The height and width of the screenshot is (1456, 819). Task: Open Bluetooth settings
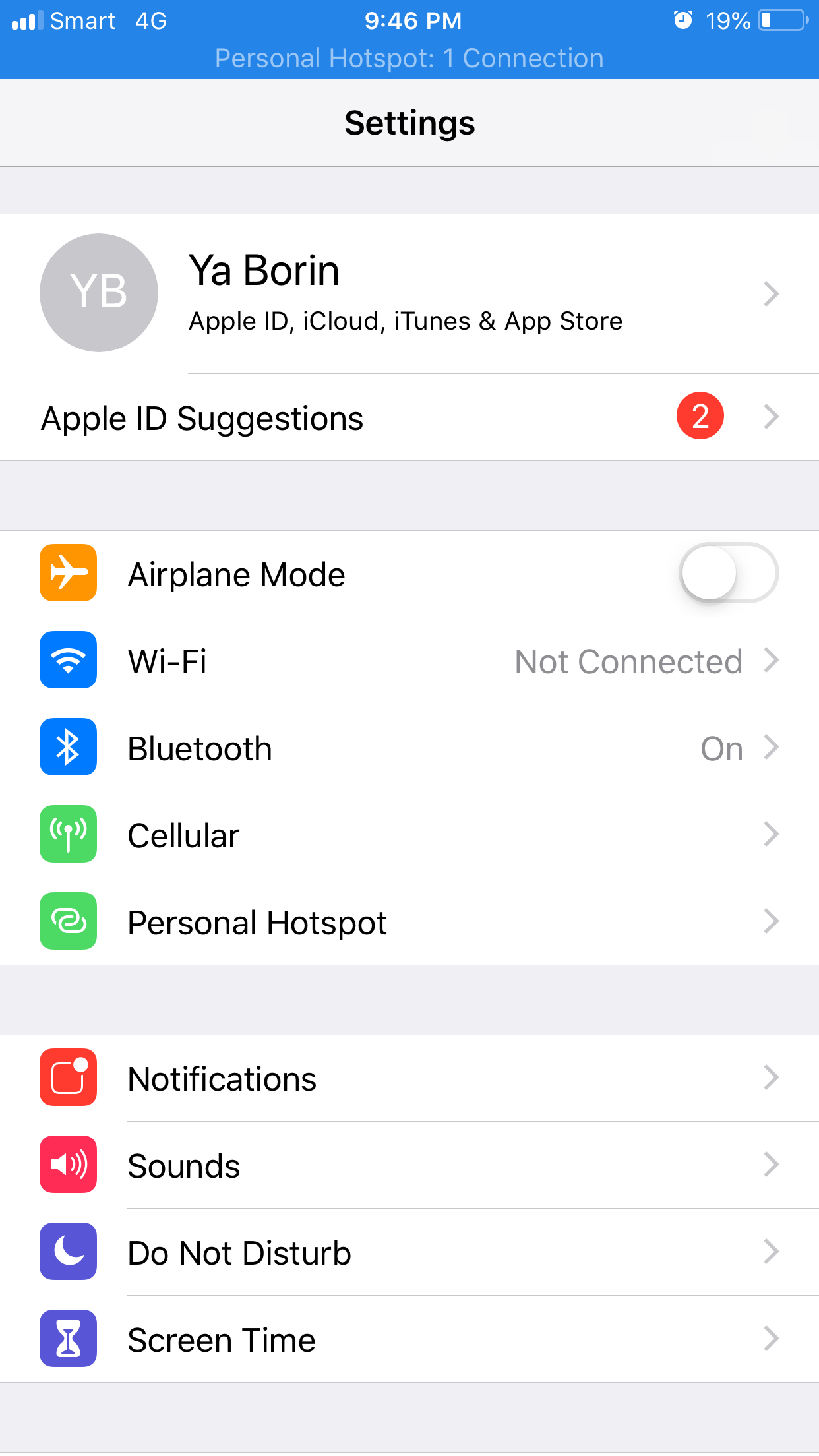click(x=409, y=748)
